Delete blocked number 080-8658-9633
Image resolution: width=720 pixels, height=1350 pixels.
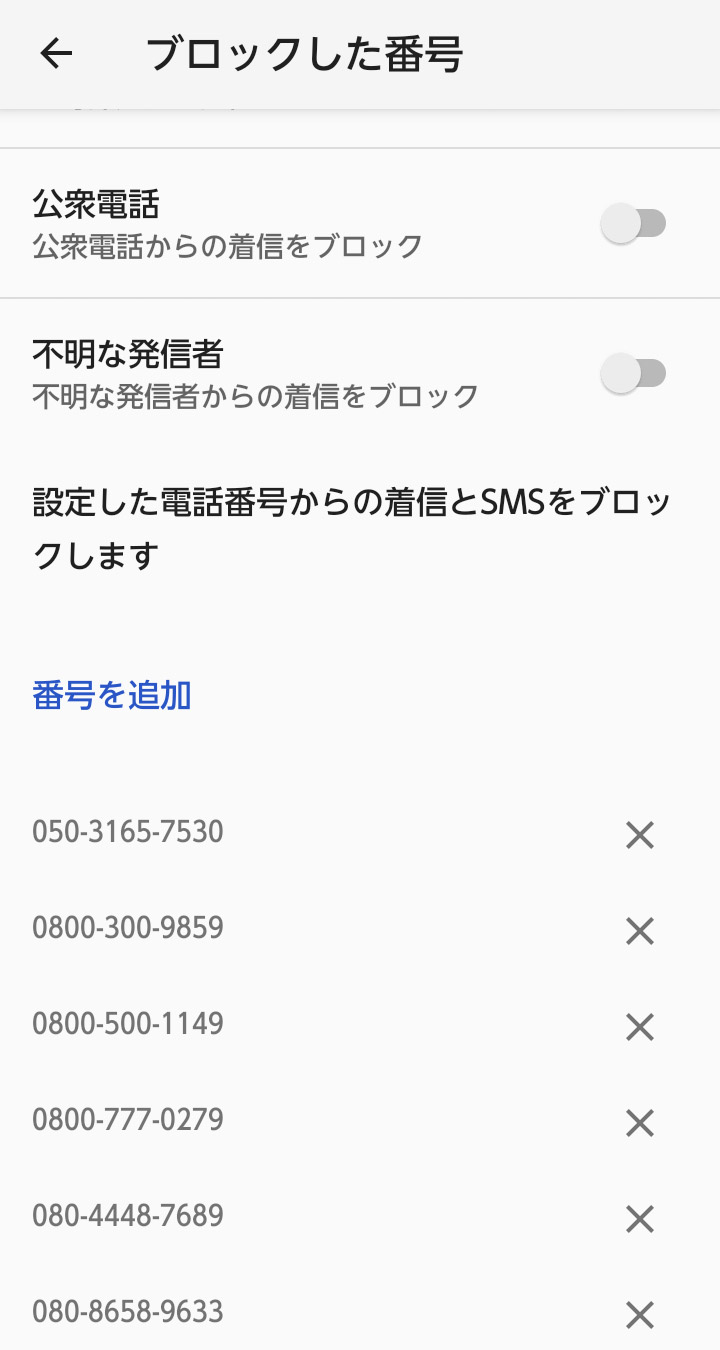(639, 1314)
